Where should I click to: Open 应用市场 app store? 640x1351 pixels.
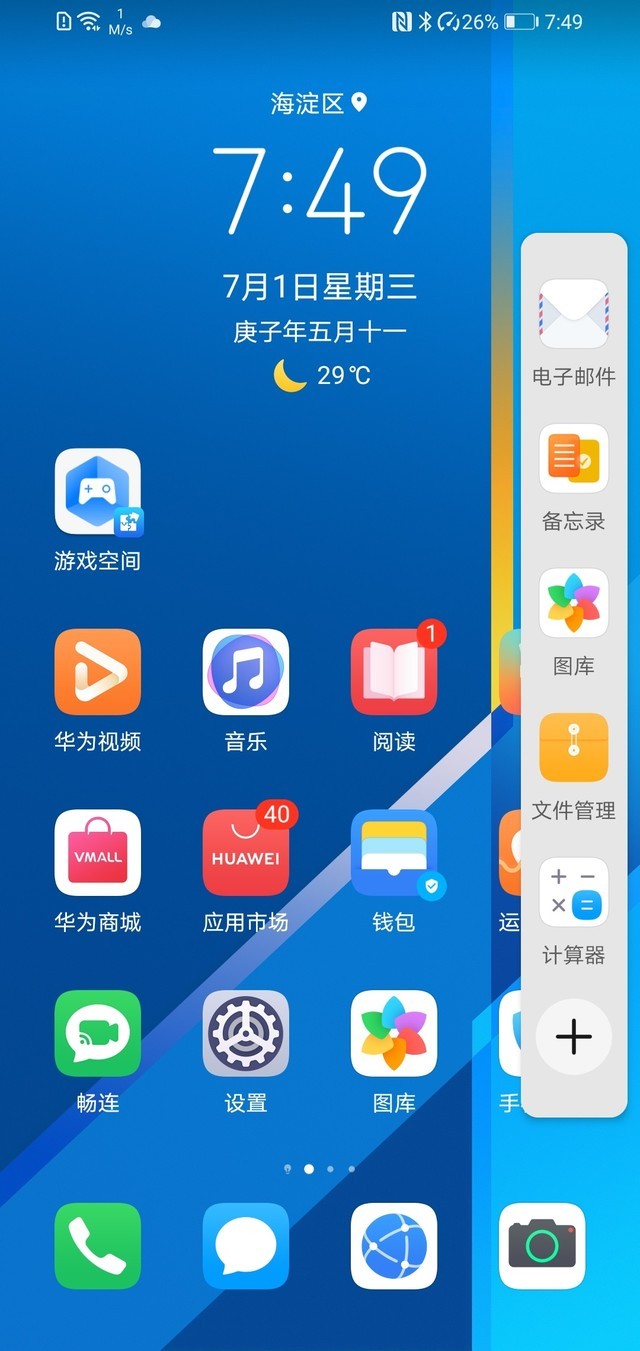245,852
